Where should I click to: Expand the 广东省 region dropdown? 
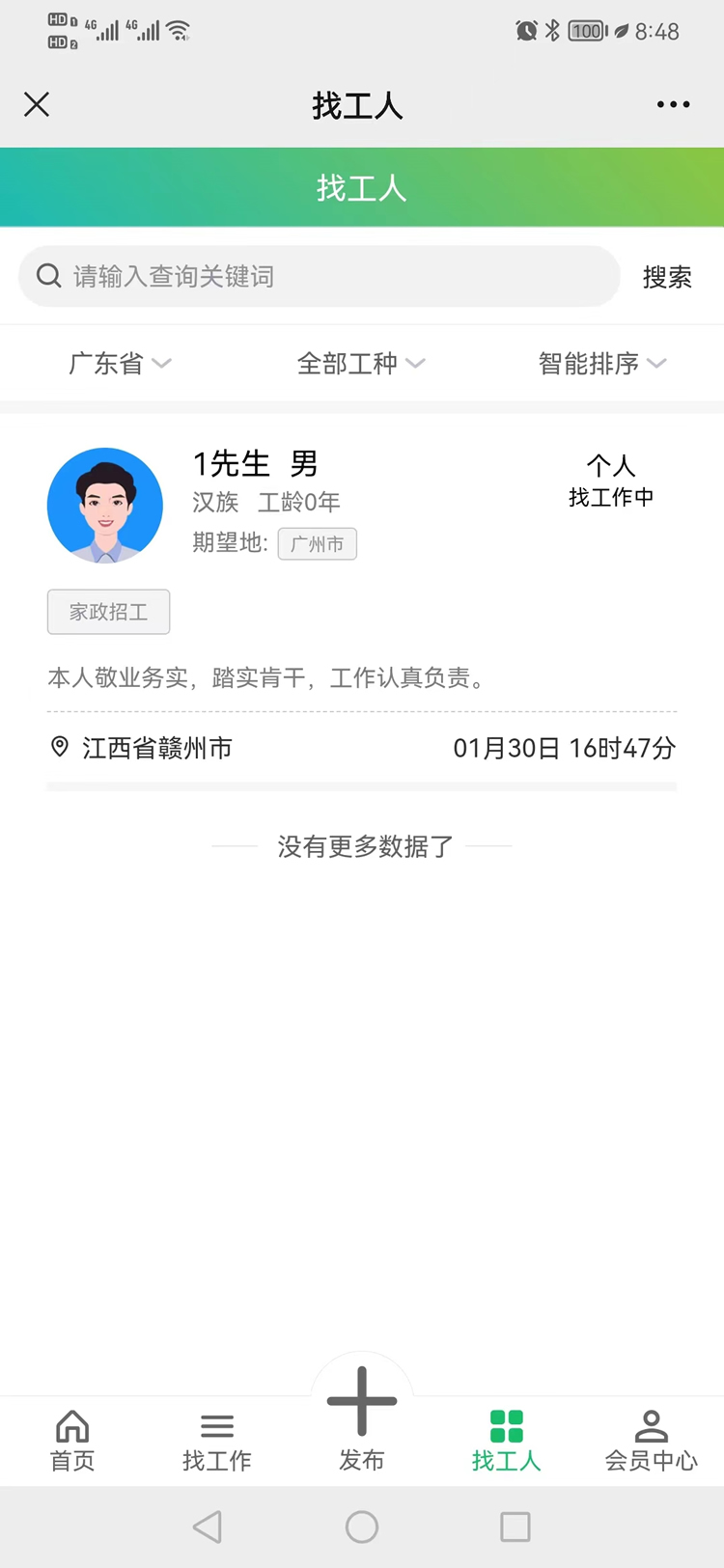[x=120, y=364]
